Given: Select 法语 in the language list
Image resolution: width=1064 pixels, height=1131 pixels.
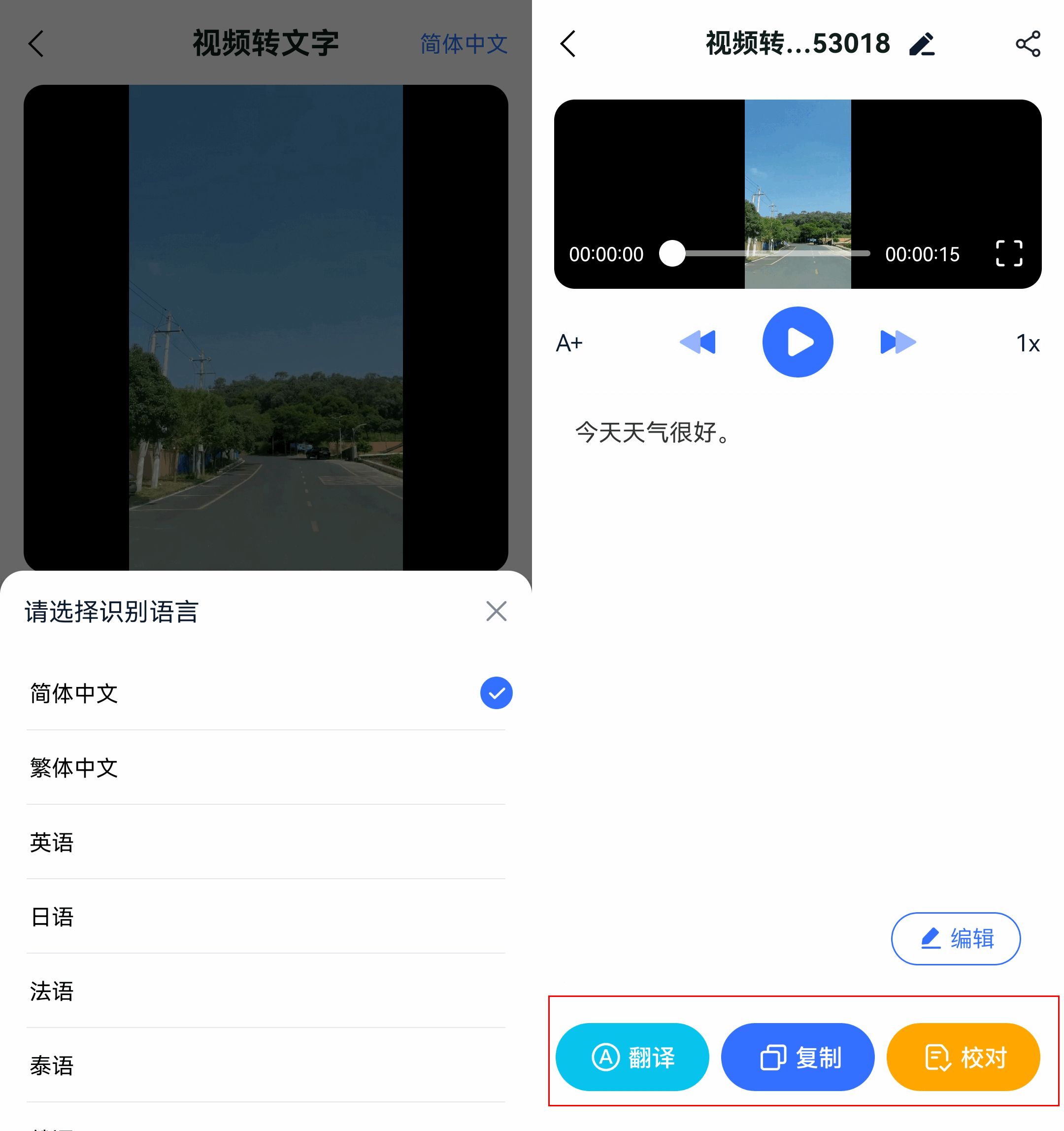Looking at the screenshot, I should [x=266, y=991].
